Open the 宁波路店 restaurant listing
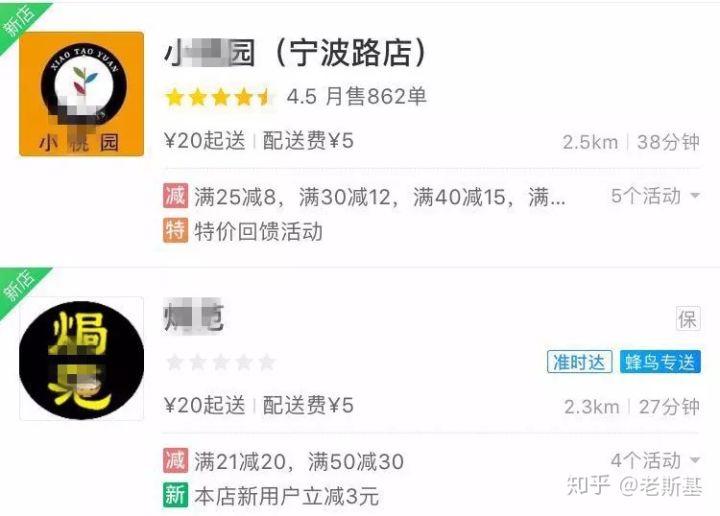Viewport: 720px width, 516px height. 300,54
